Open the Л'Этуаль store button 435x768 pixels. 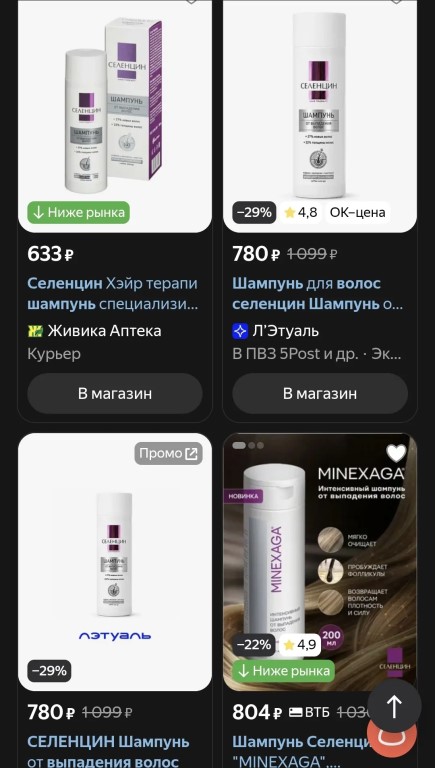tap(320, 394)
